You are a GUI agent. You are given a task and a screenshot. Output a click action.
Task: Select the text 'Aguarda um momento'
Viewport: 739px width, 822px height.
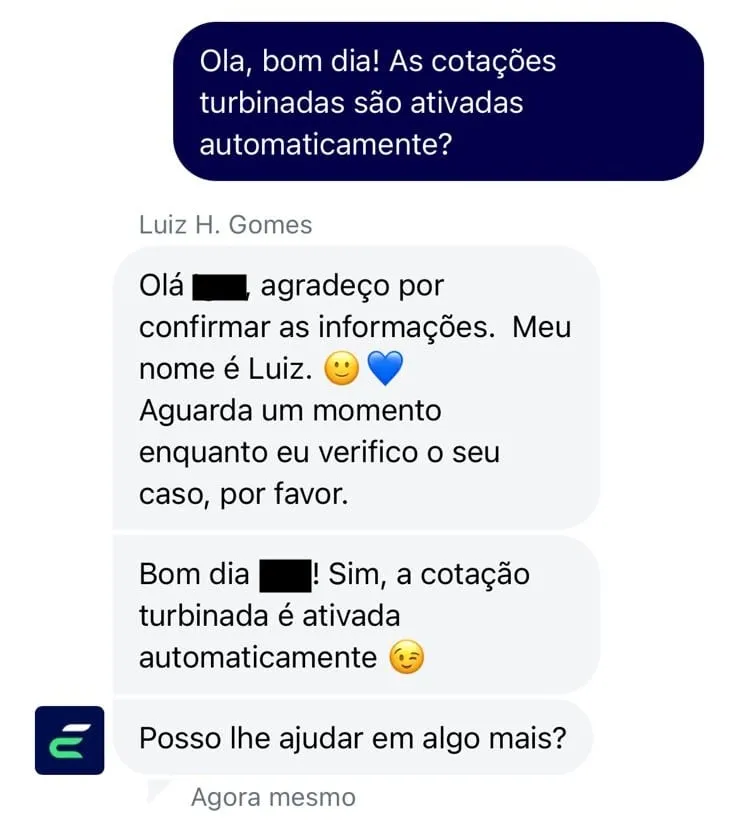click(x=288, y=410)
